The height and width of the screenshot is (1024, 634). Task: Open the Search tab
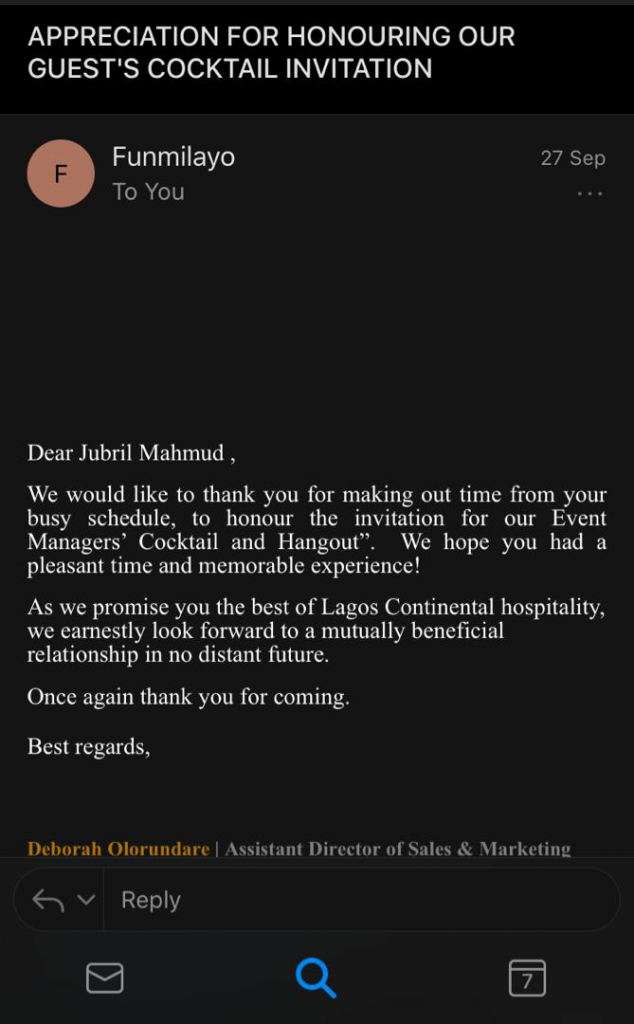coord(316,978)
